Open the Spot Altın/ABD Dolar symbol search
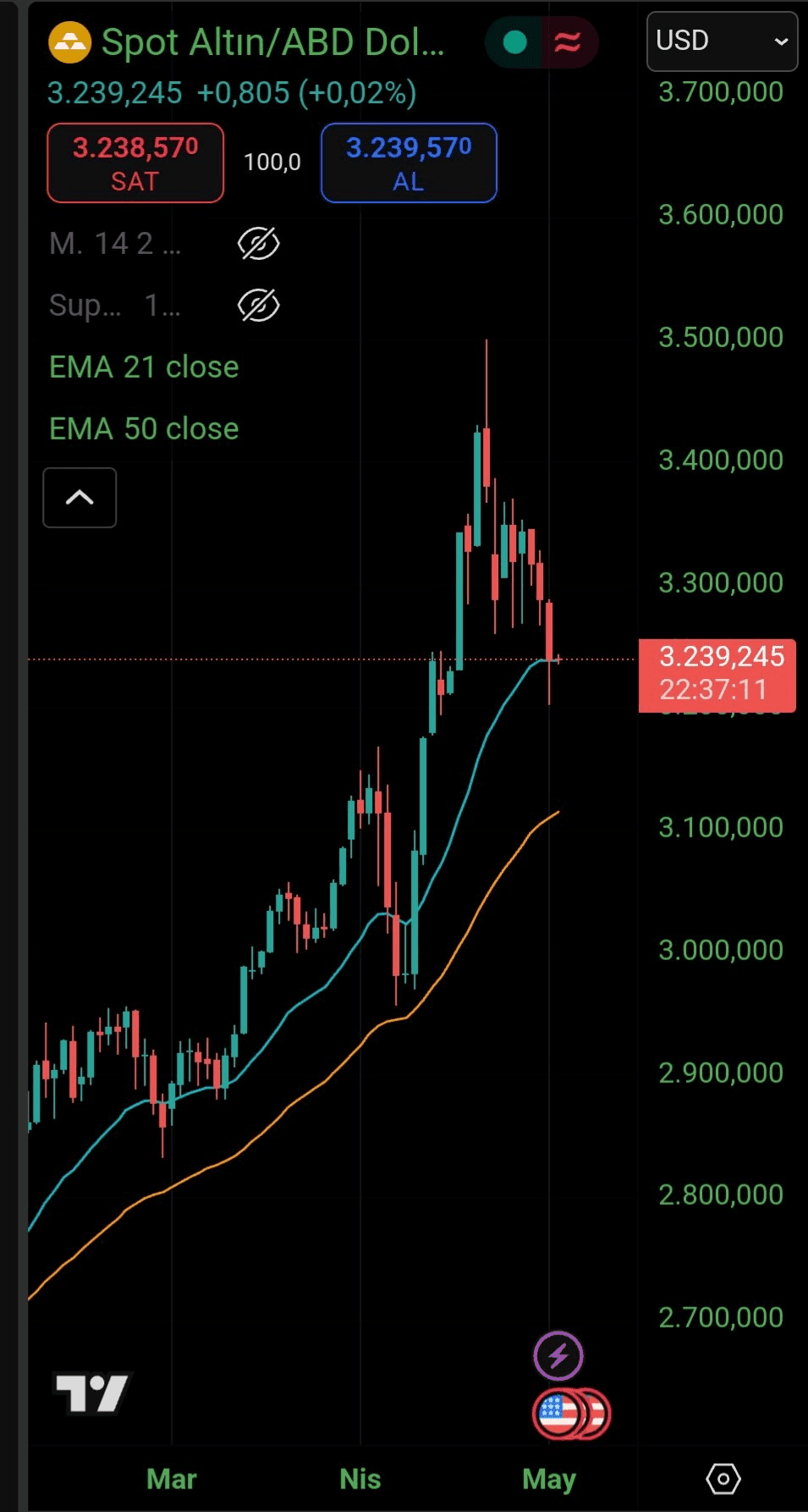This screenshot has height=1512, width=808. pyautogui.click(x=272, y=42)
